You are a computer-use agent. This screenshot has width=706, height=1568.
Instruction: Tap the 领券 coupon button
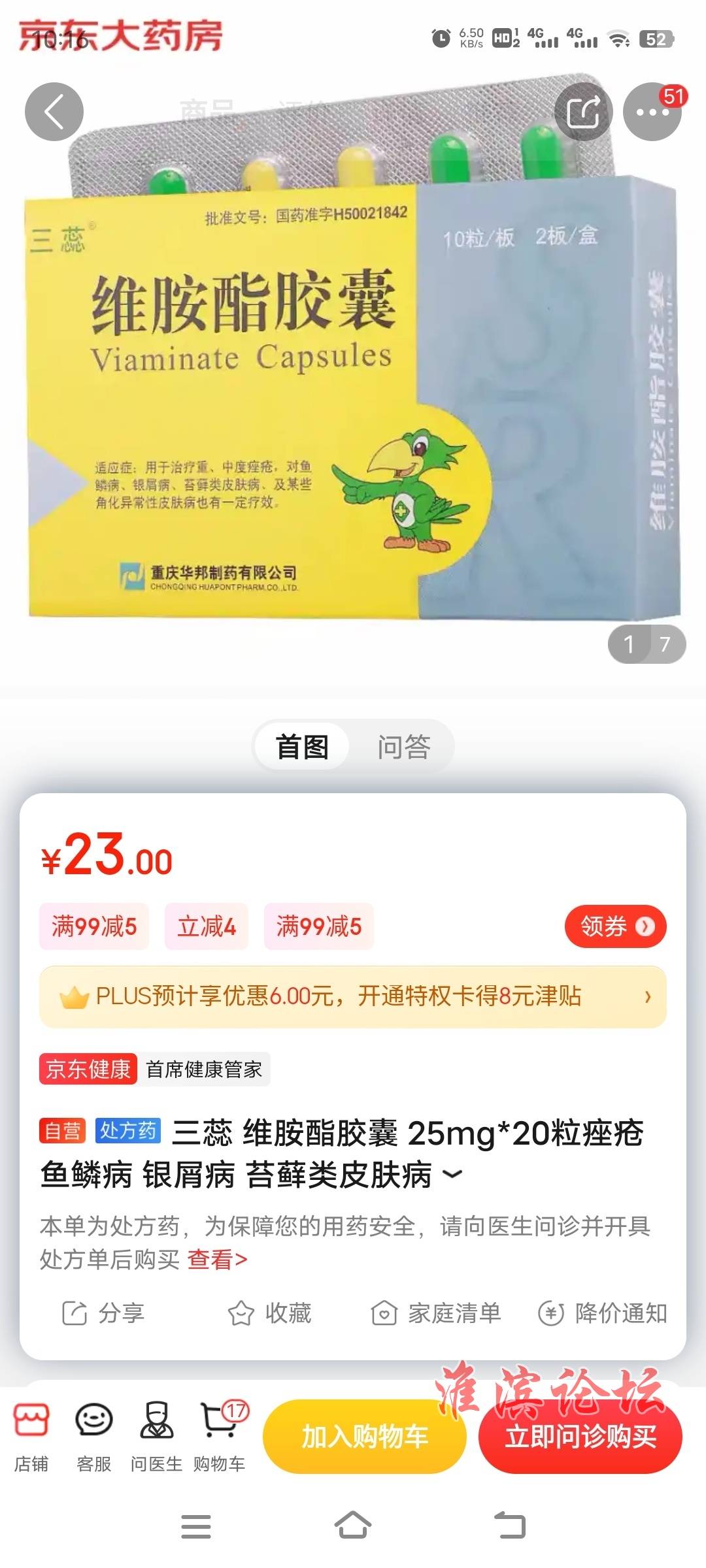pyautogui.click(x=615, y=926)
